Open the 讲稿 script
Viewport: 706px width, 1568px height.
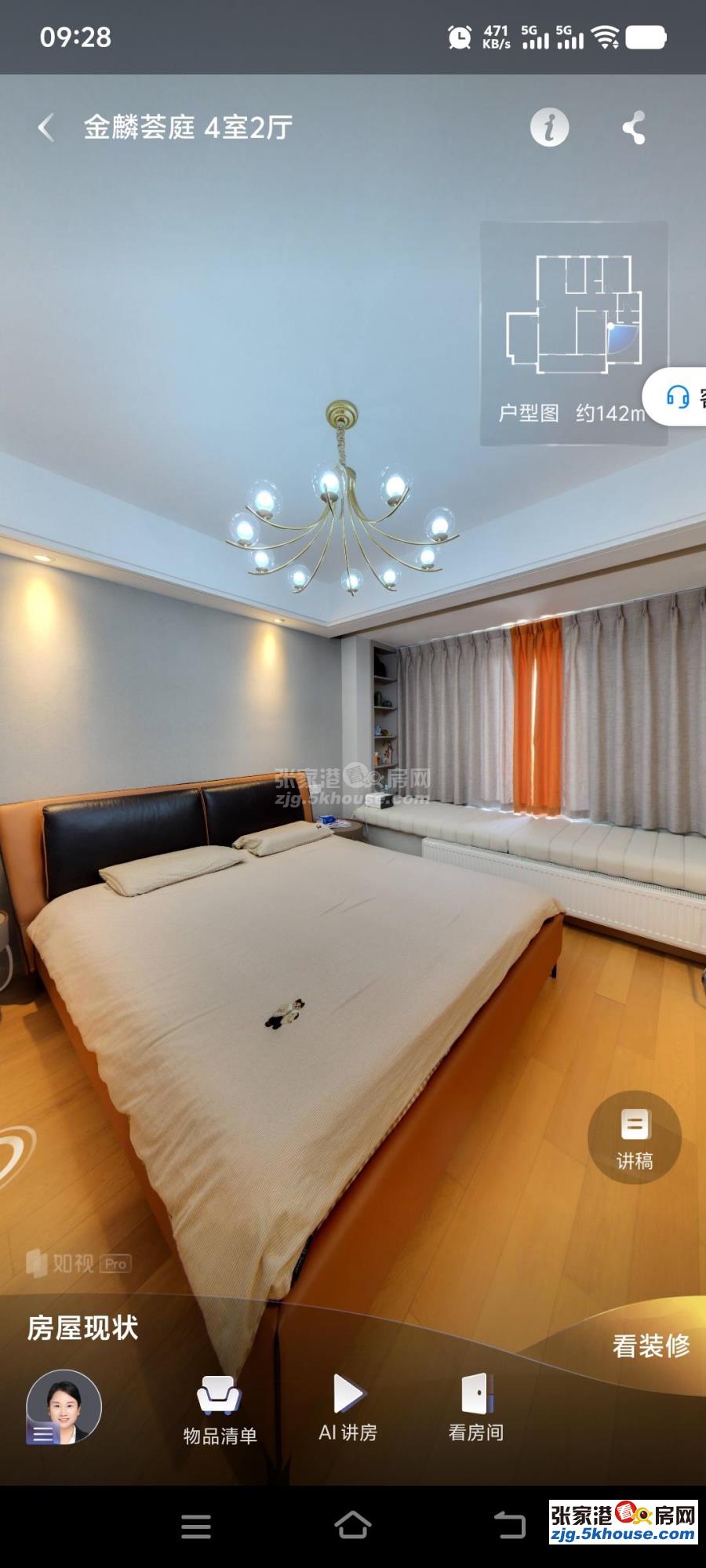634,1138
